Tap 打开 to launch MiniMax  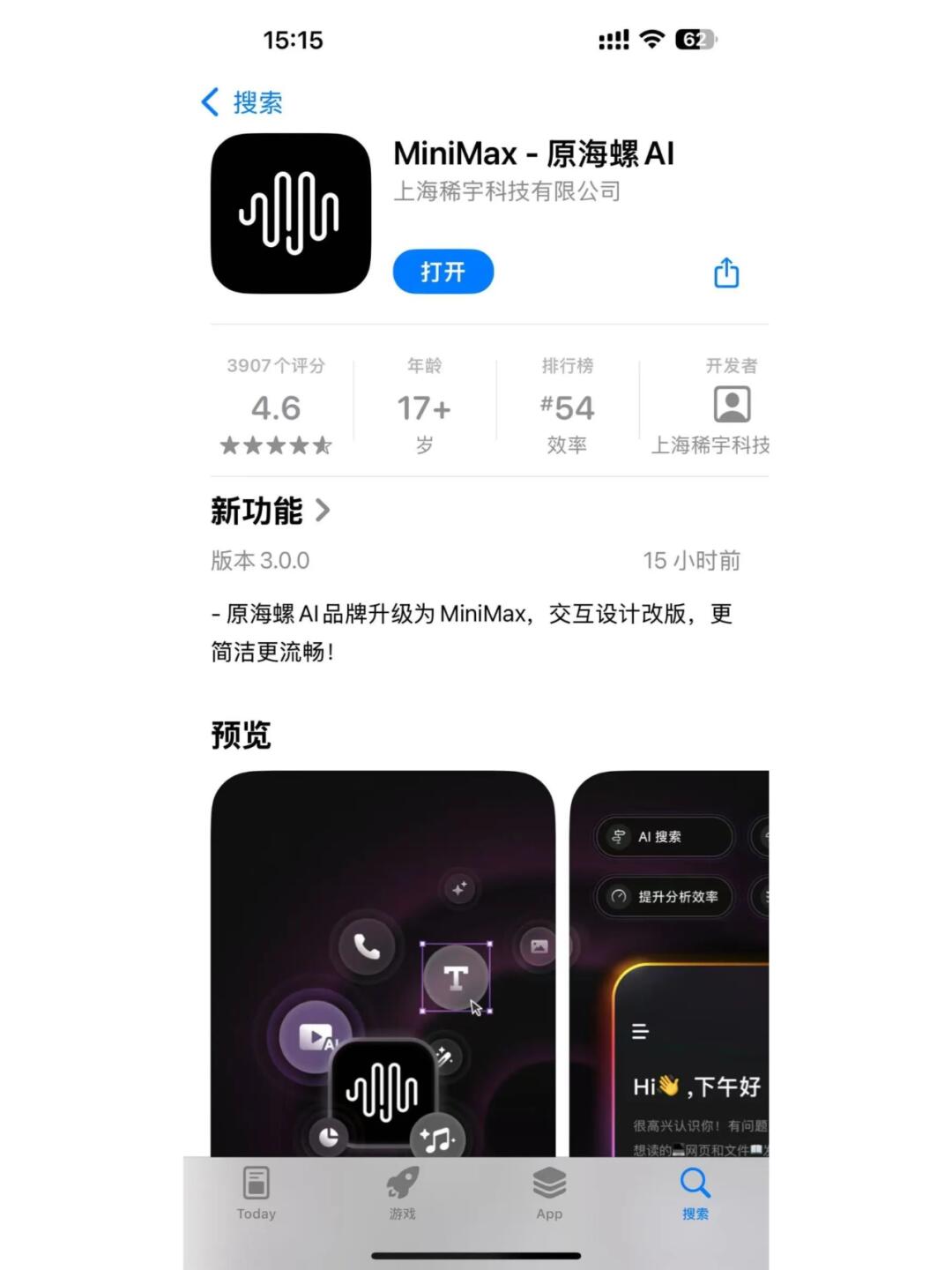443,272
